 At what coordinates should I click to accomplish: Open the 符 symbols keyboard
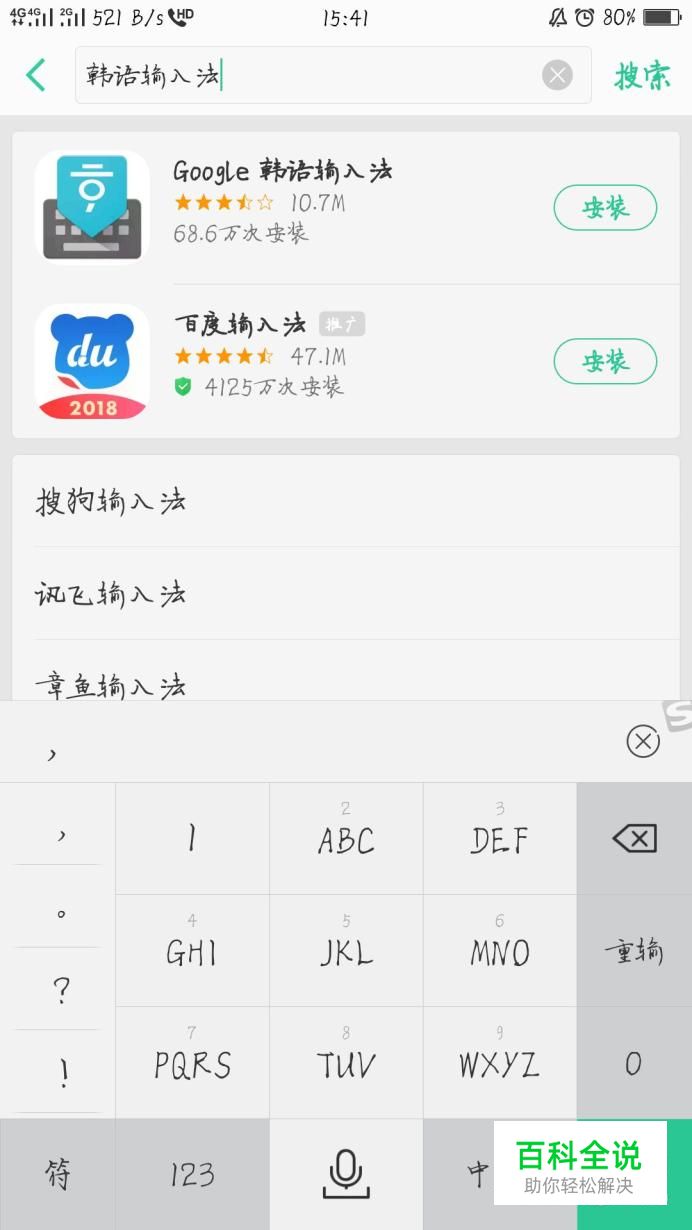pos(57,1174)
